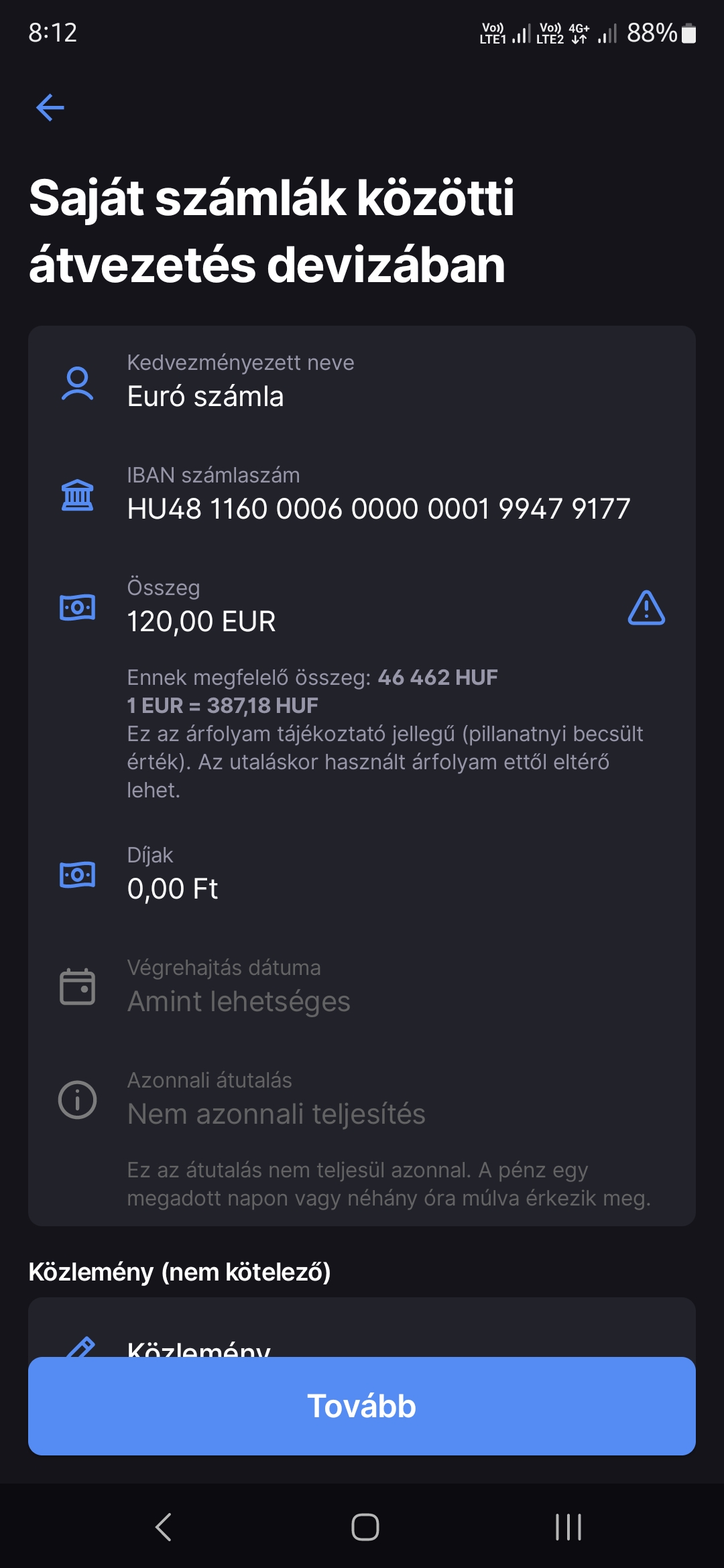This screenshot has width=724, height=1568.
Task: Tap the warning triangle beside the amount
Action: click(646, 608)
